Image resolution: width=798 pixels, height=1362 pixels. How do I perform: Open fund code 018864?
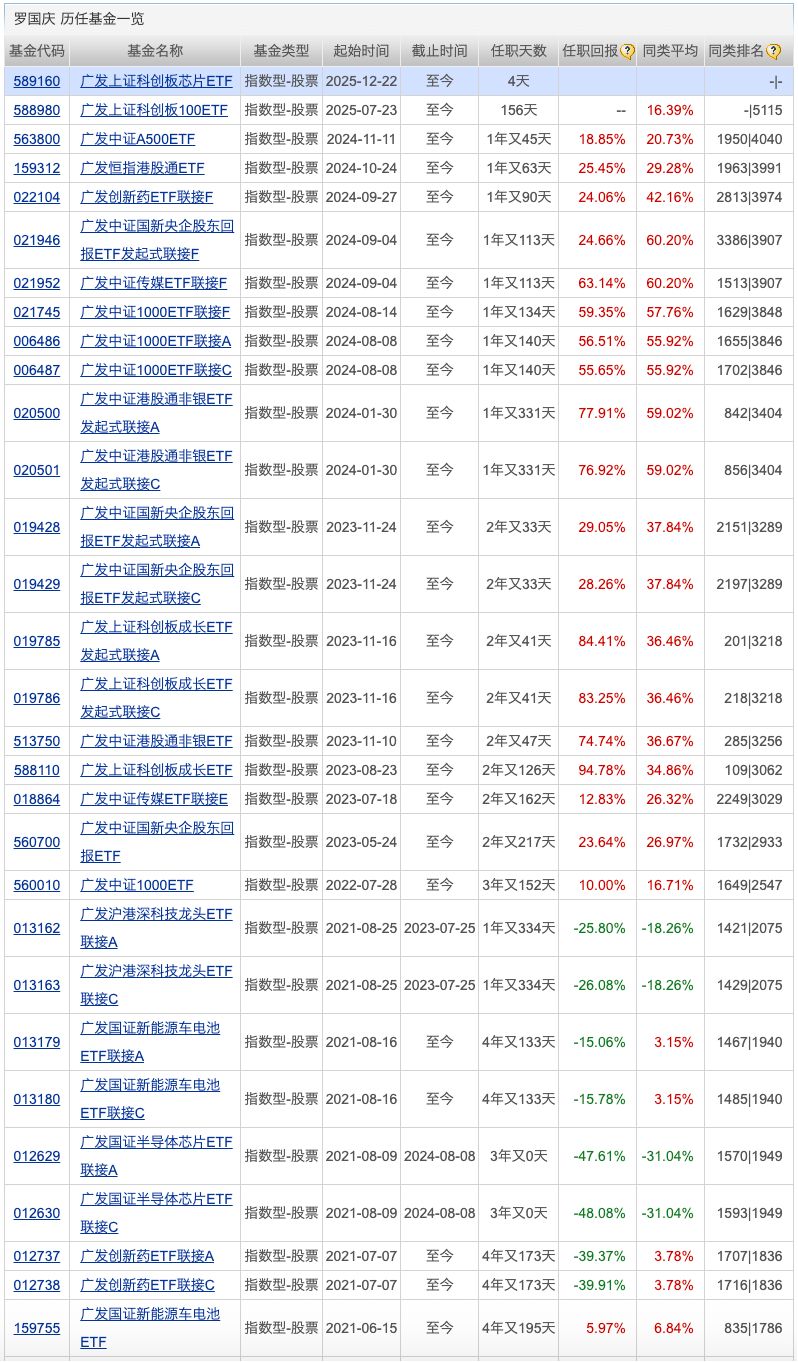pos(37,799)
